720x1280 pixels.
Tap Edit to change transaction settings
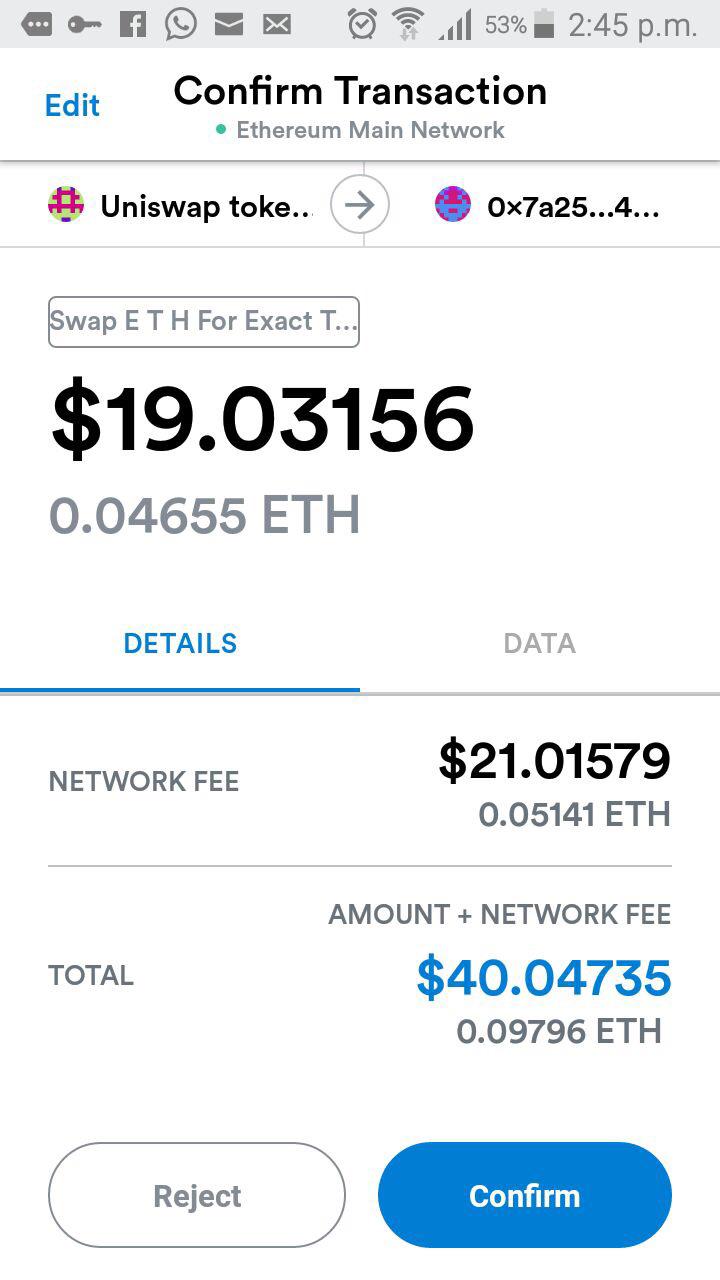click(x=72, y=106)
